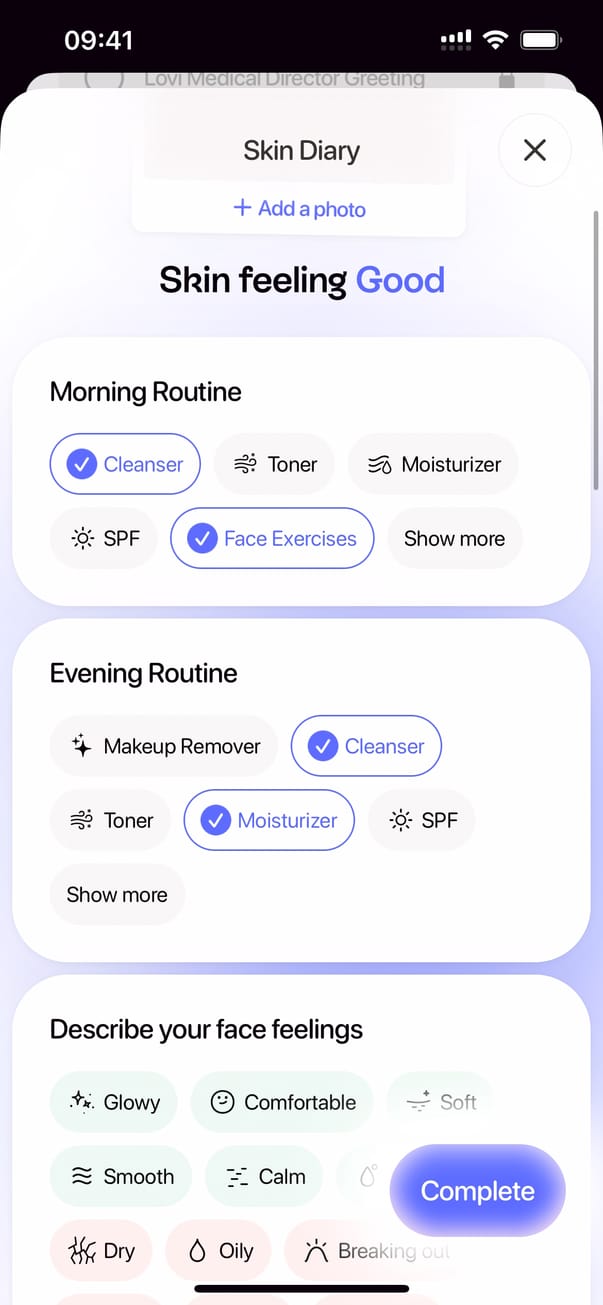Select SPF in Morning Routine
Viewport: 603px width, 1305px height.
click(x=104, y=538)
